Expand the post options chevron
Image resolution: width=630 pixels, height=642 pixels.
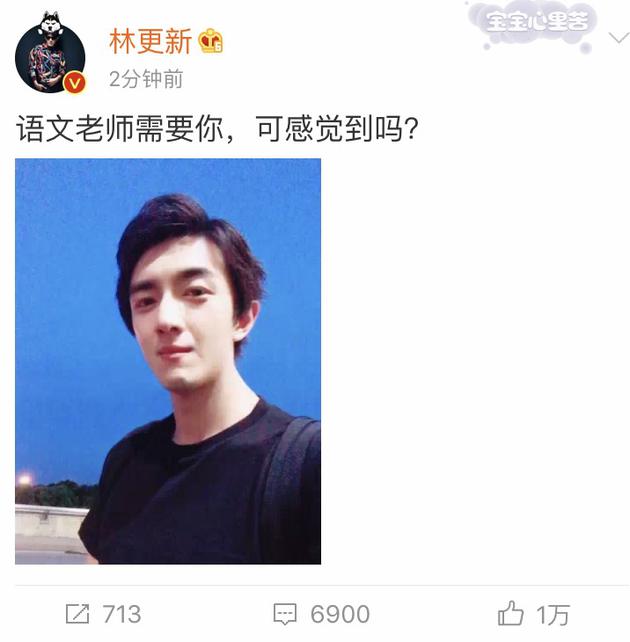coord(617,40)
